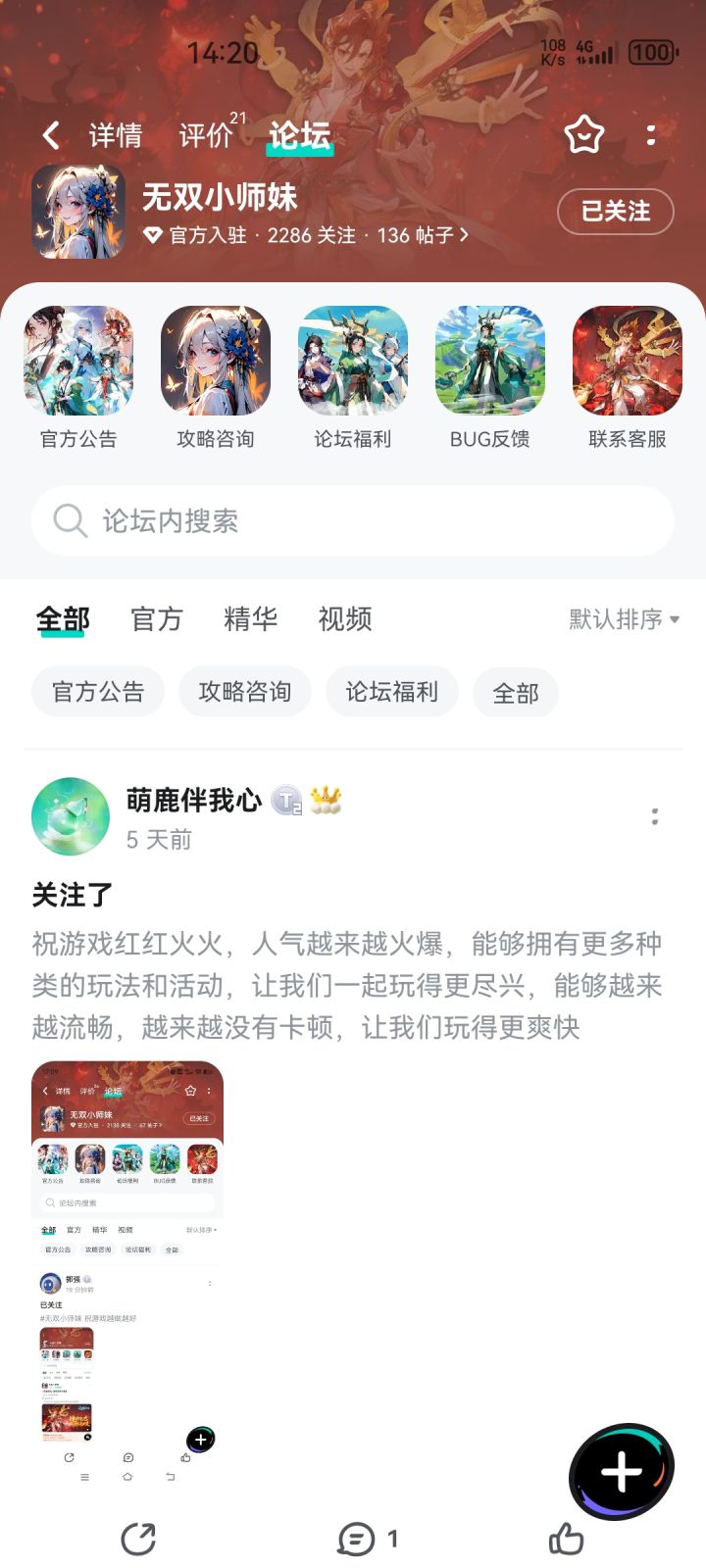The height and width of the screenshot is (1568, 706).
Task: Select the 官方 filter tab
Action: [157, 619]
